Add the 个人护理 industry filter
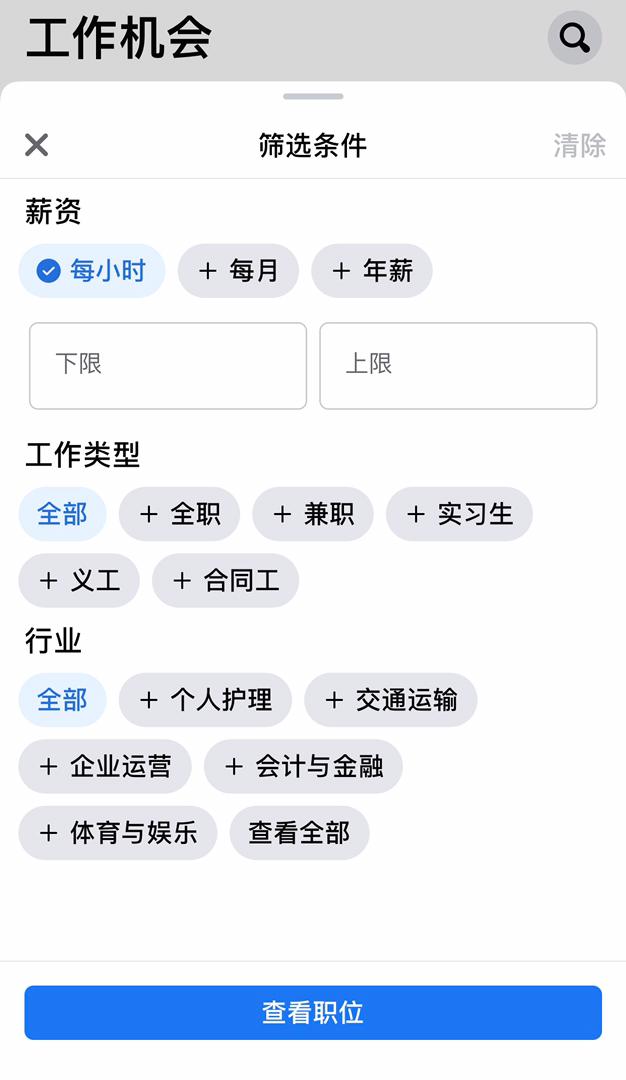Viewport: 626px width, 1080px height. 205,700
